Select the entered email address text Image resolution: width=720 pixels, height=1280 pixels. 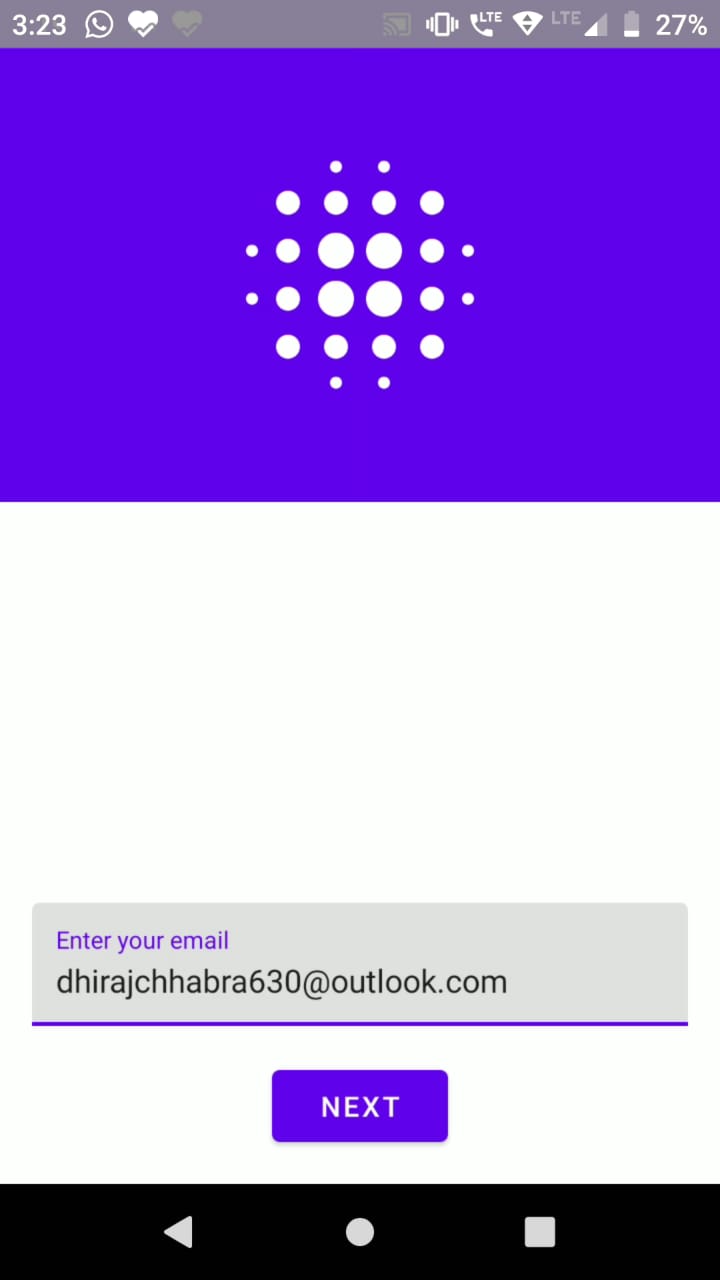coord(281,982)
